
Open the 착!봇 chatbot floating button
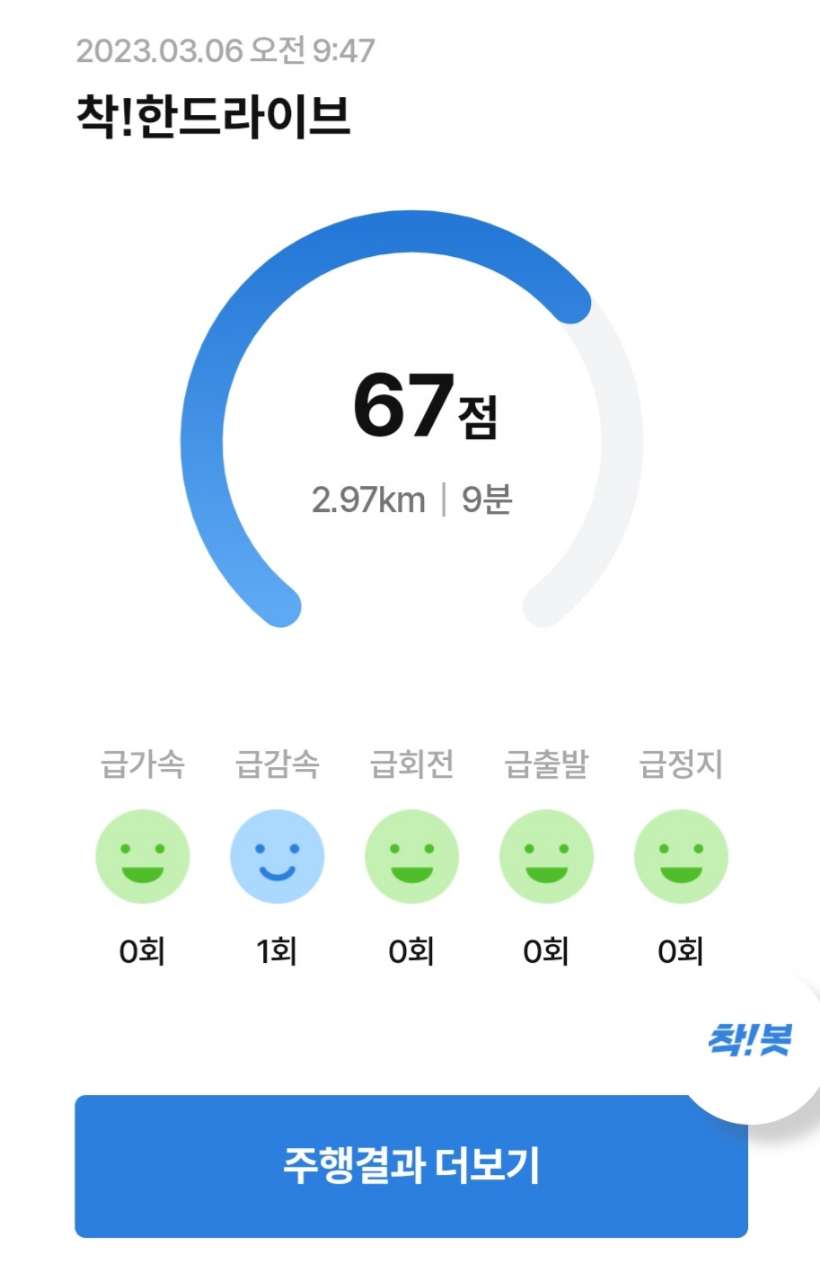[x=751, y=1042]
